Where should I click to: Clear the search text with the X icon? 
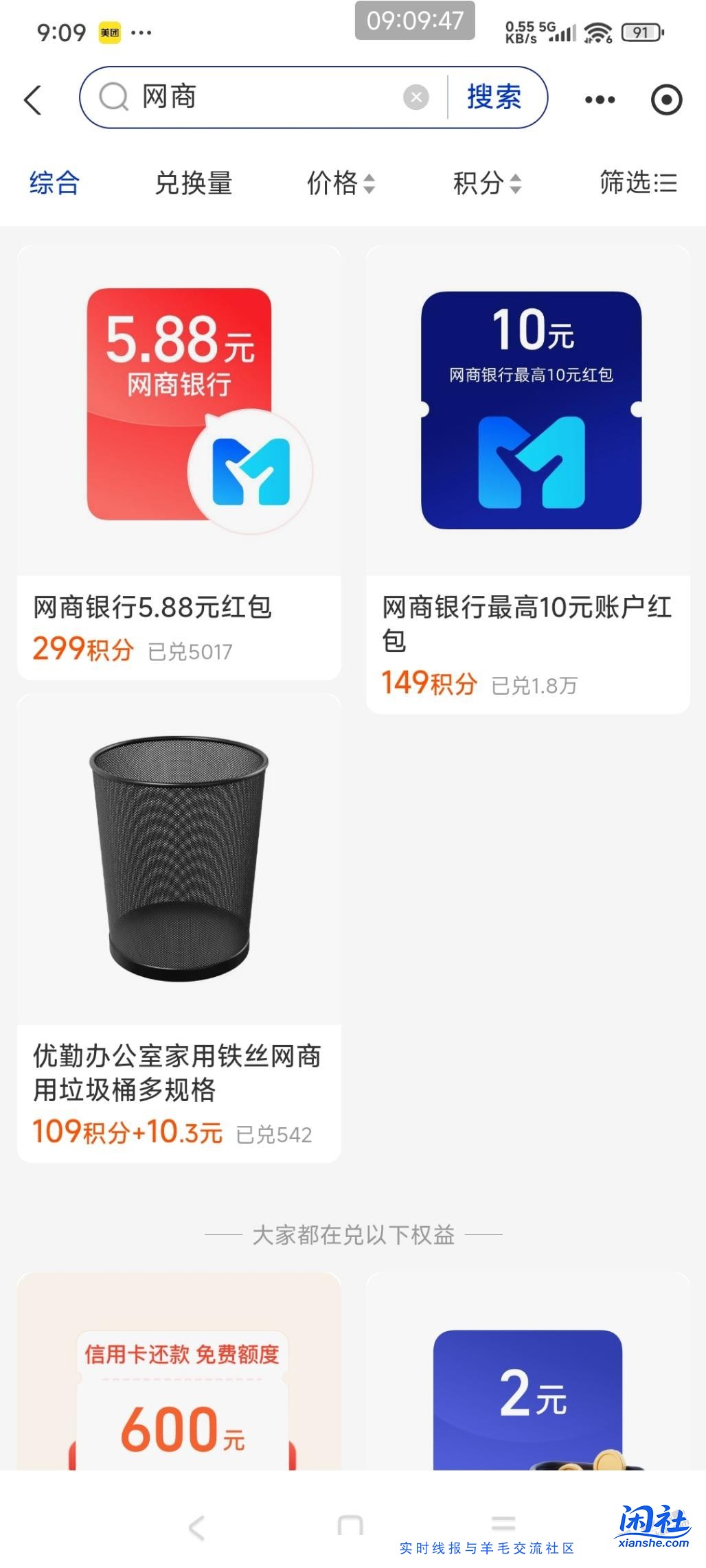[x=415, y=97]
